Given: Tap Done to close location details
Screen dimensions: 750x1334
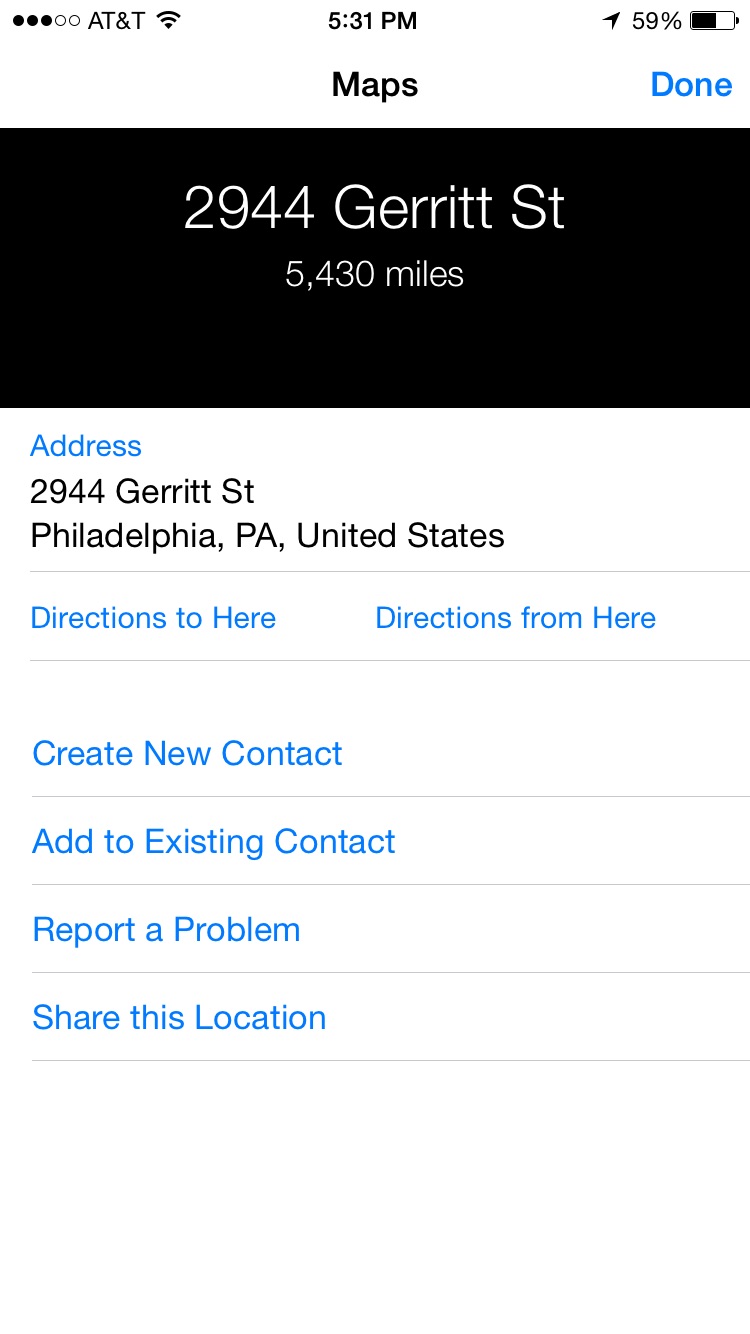Looking at the screenshot, I should [x=691, y=85].
